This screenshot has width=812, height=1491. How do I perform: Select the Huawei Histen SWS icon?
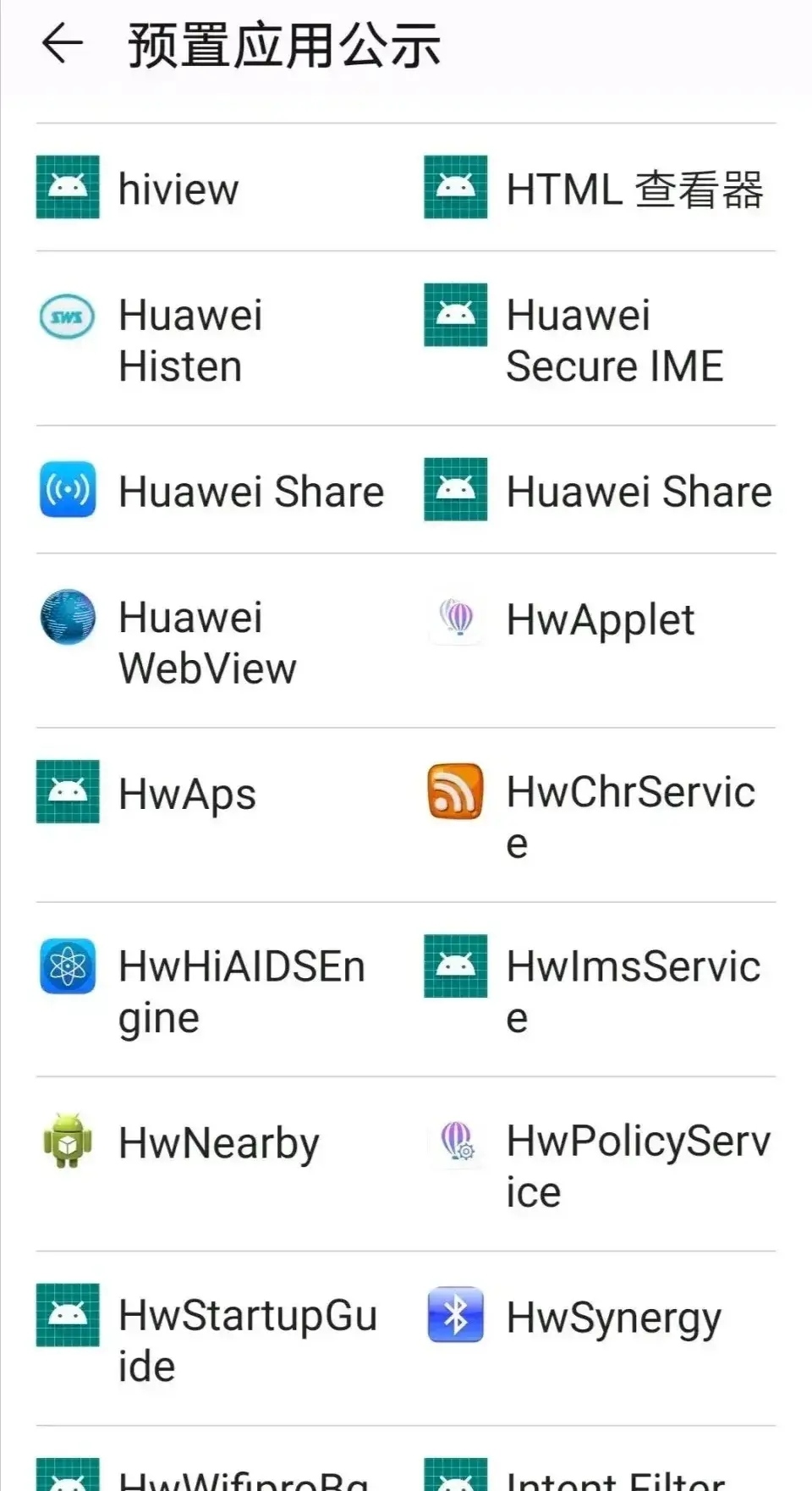(68, 317)
